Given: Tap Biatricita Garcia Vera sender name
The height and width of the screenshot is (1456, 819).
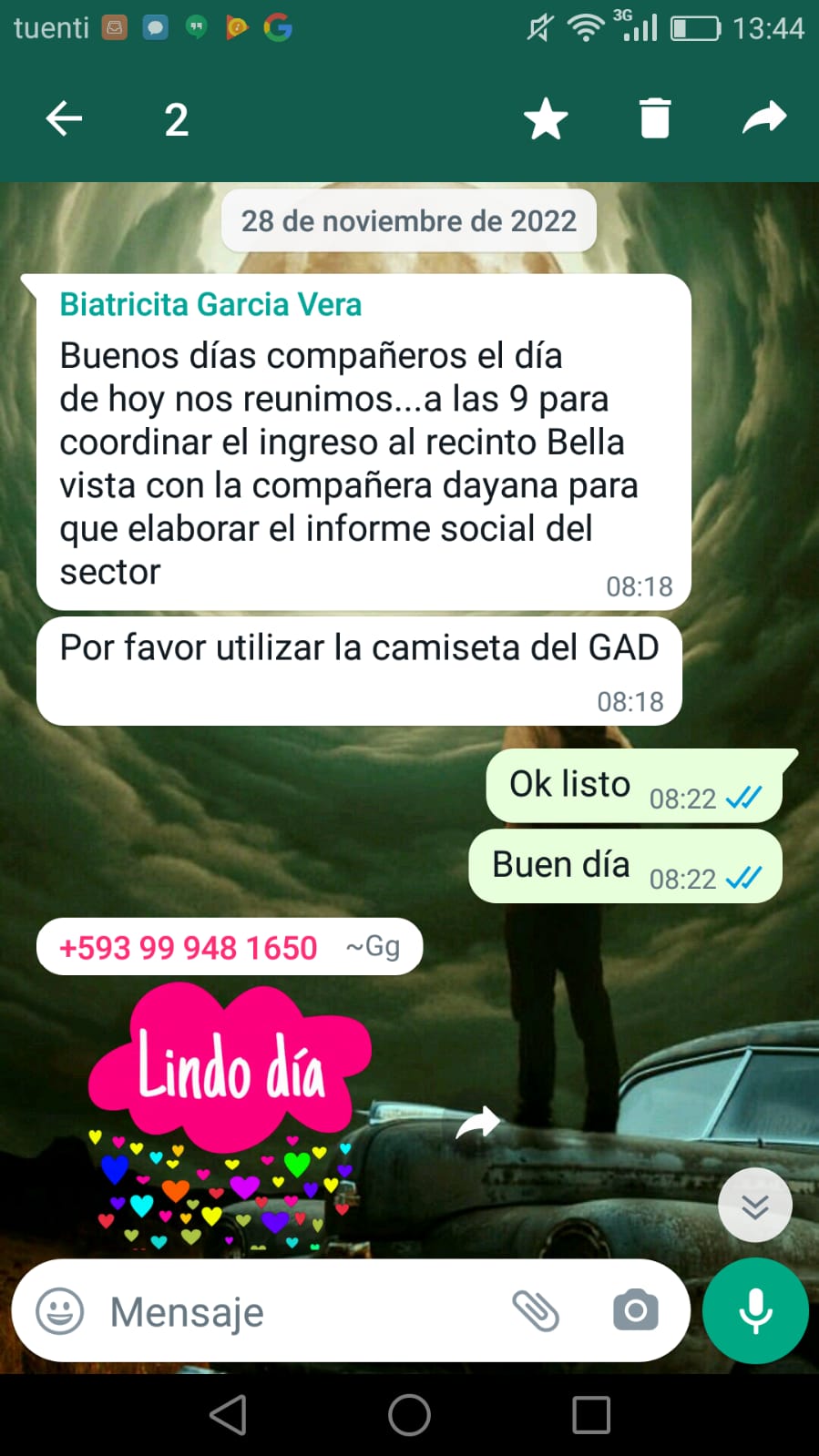Looking at the screenshot, I should [x=210, y=304].
